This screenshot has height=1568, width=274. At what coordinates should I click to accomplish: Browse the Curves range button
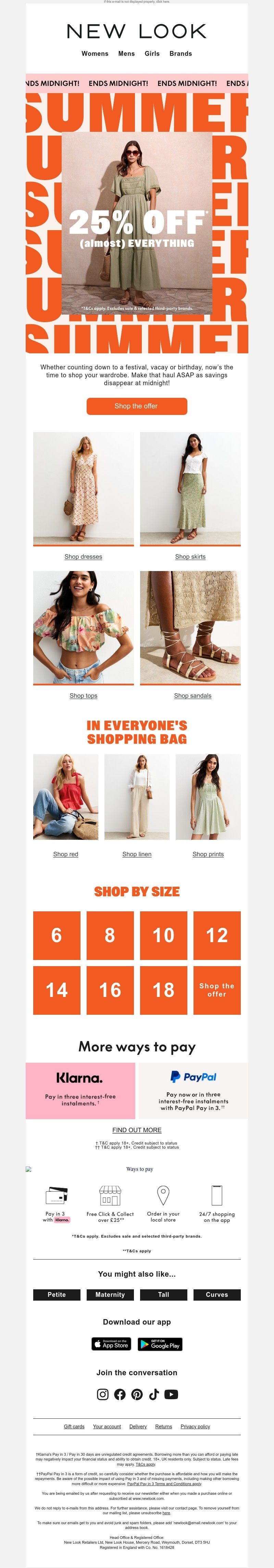click(x=217, y=1295)
